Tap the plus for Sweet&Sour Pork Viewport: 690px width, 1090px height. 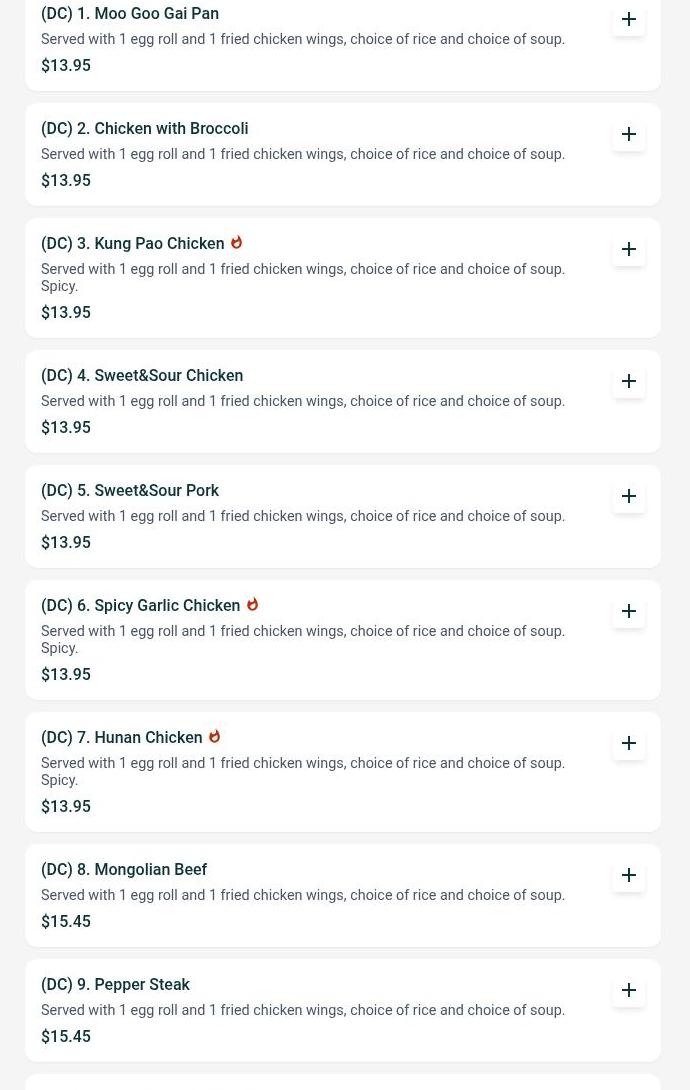[629, 496]
